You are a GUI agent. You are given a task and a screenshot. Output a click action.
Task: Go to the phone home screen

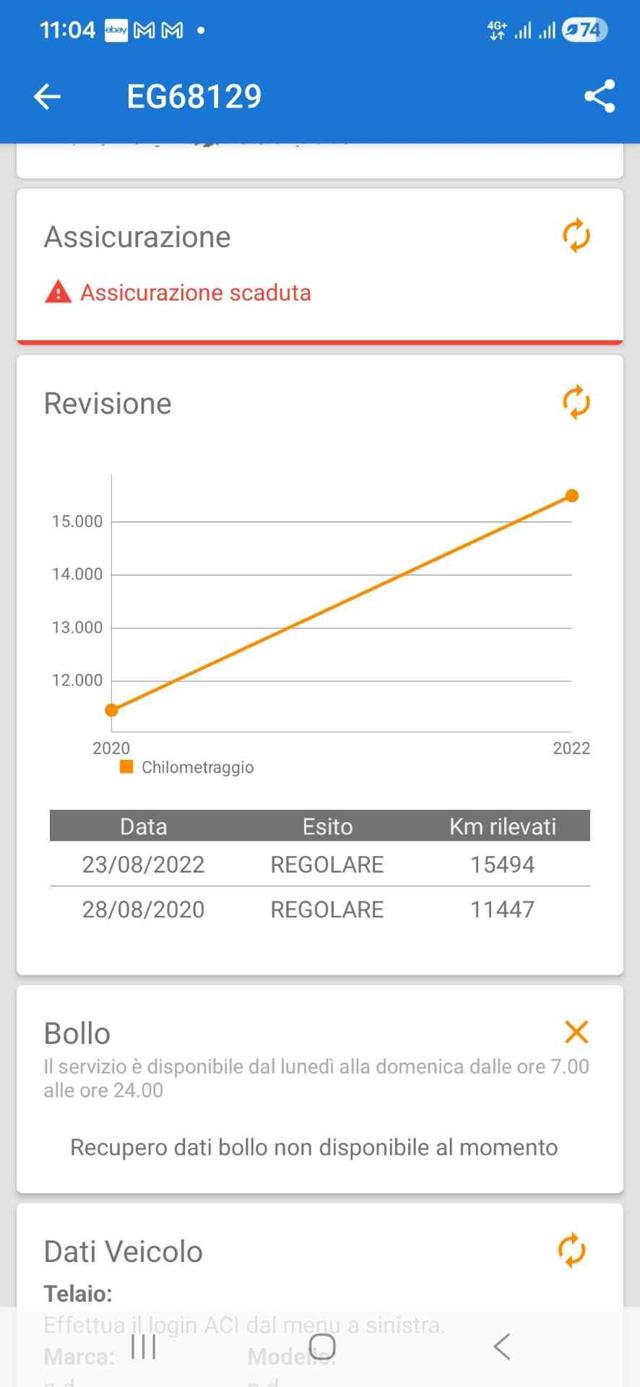click(x=322, y=1347)
